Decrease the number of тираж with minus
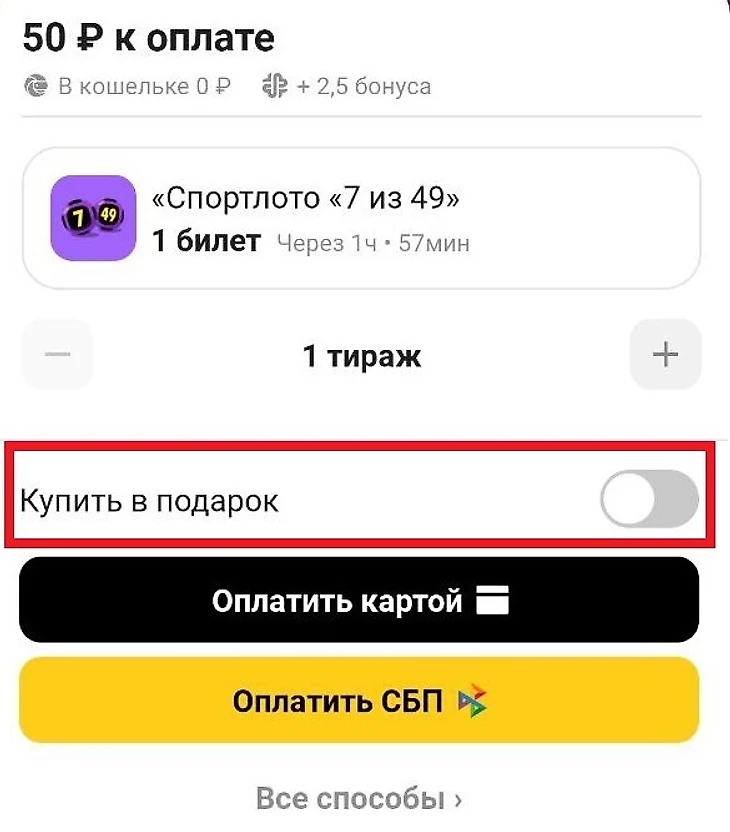The width and height of the screenshot is (730, 832). pos(58,354)
